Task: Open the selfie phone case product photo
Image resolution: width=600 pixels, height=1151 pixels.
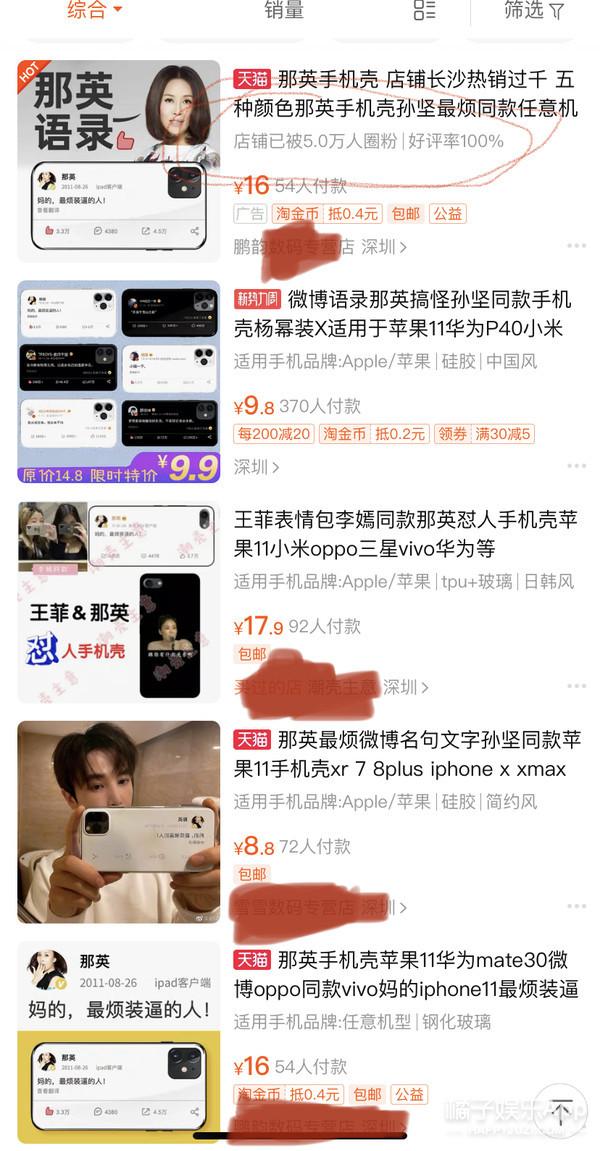Action: tap(119, 821)
